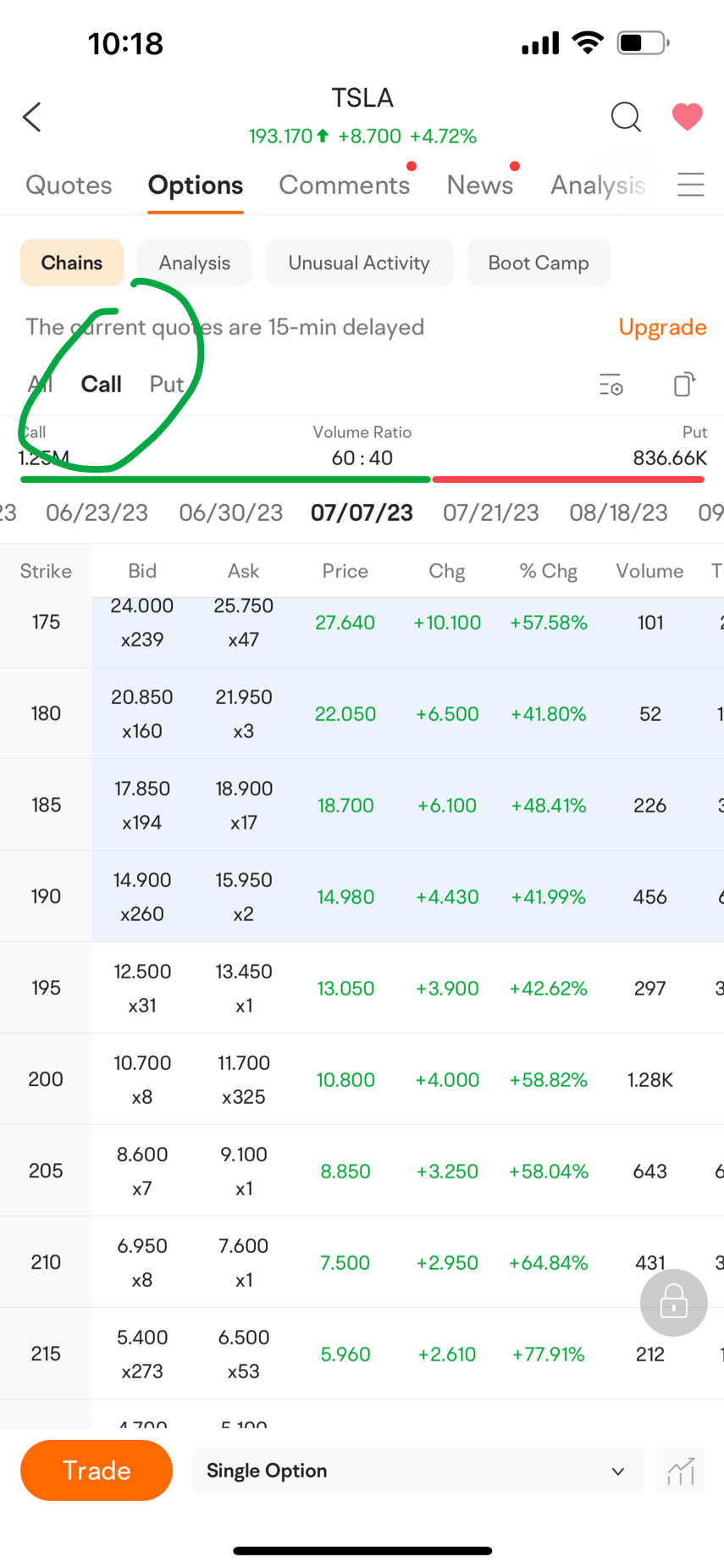Open the hamburger menu beside Analysis
724x1568 pixels.
[691, 185]
